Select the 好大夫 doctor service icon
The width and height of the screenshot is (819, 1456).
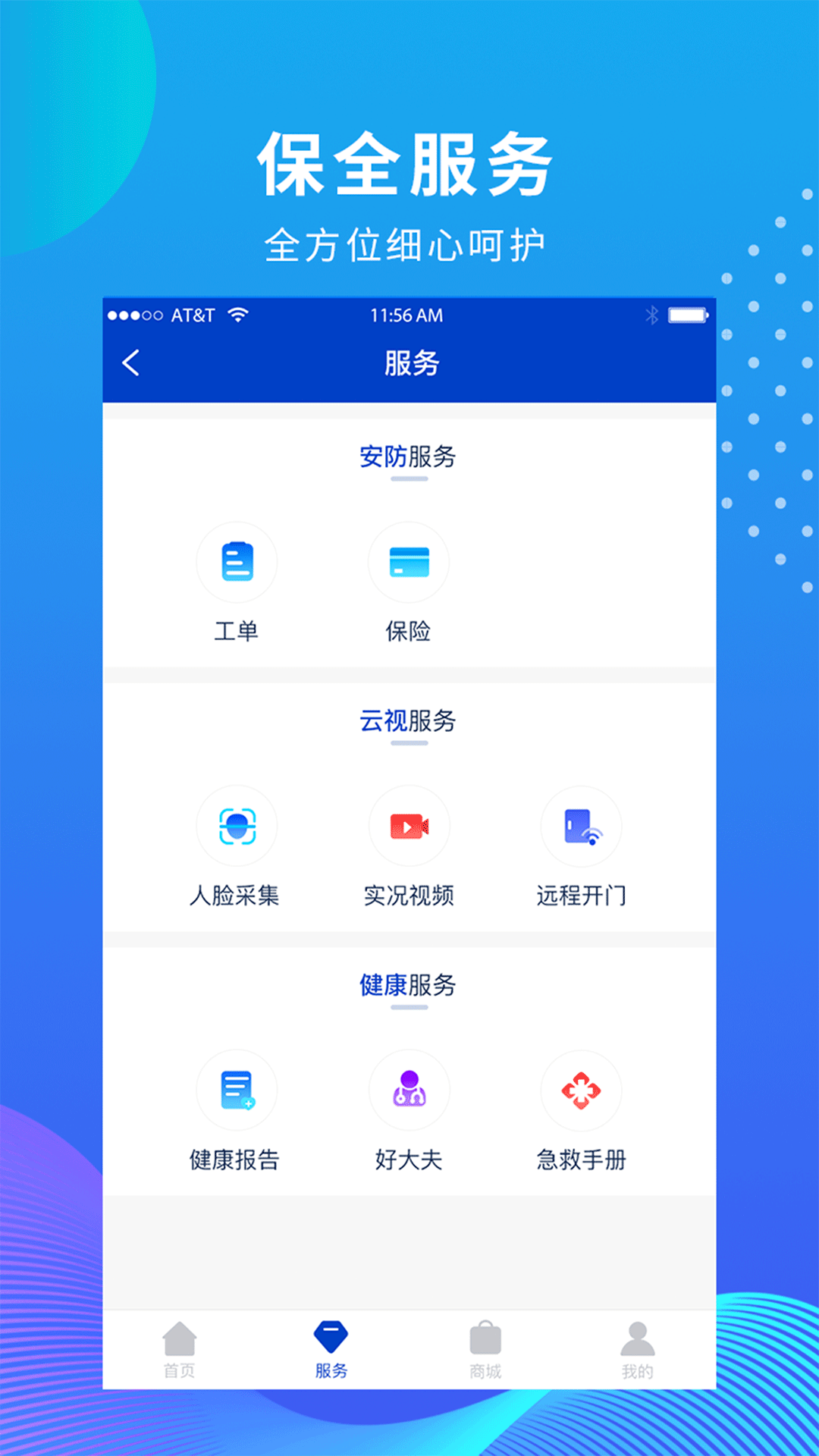click(409, 1090)
